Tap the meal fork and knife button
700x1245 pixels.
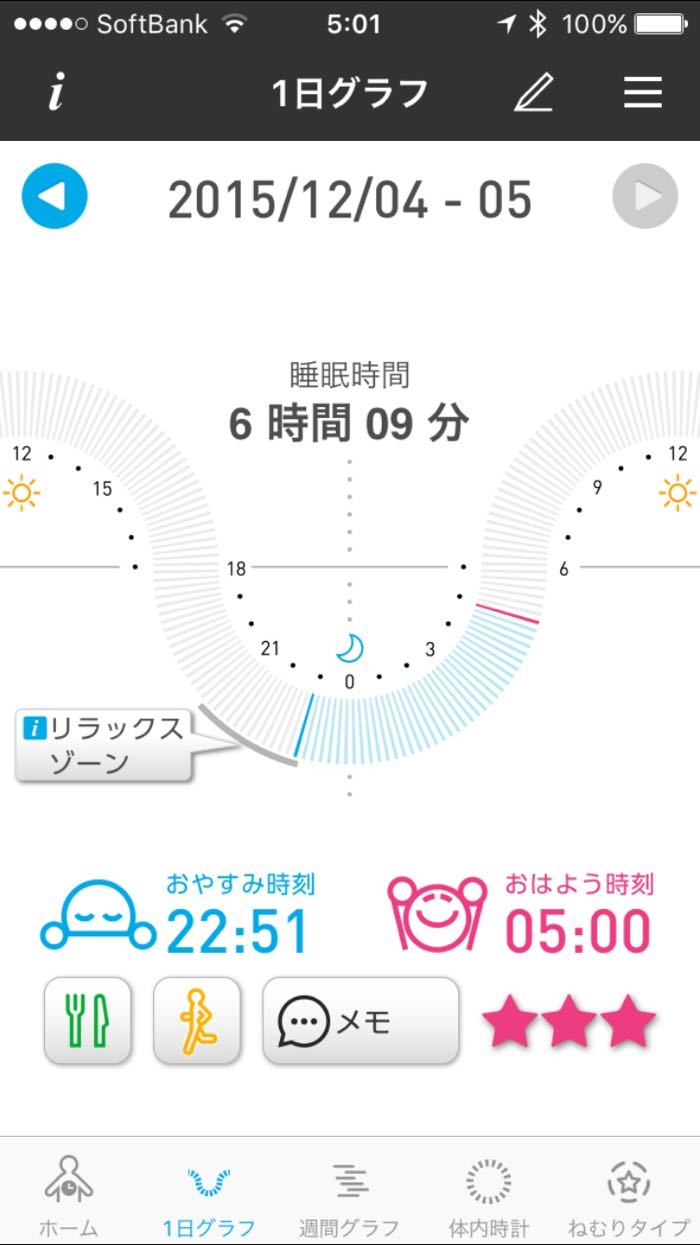pos(87,1020)
